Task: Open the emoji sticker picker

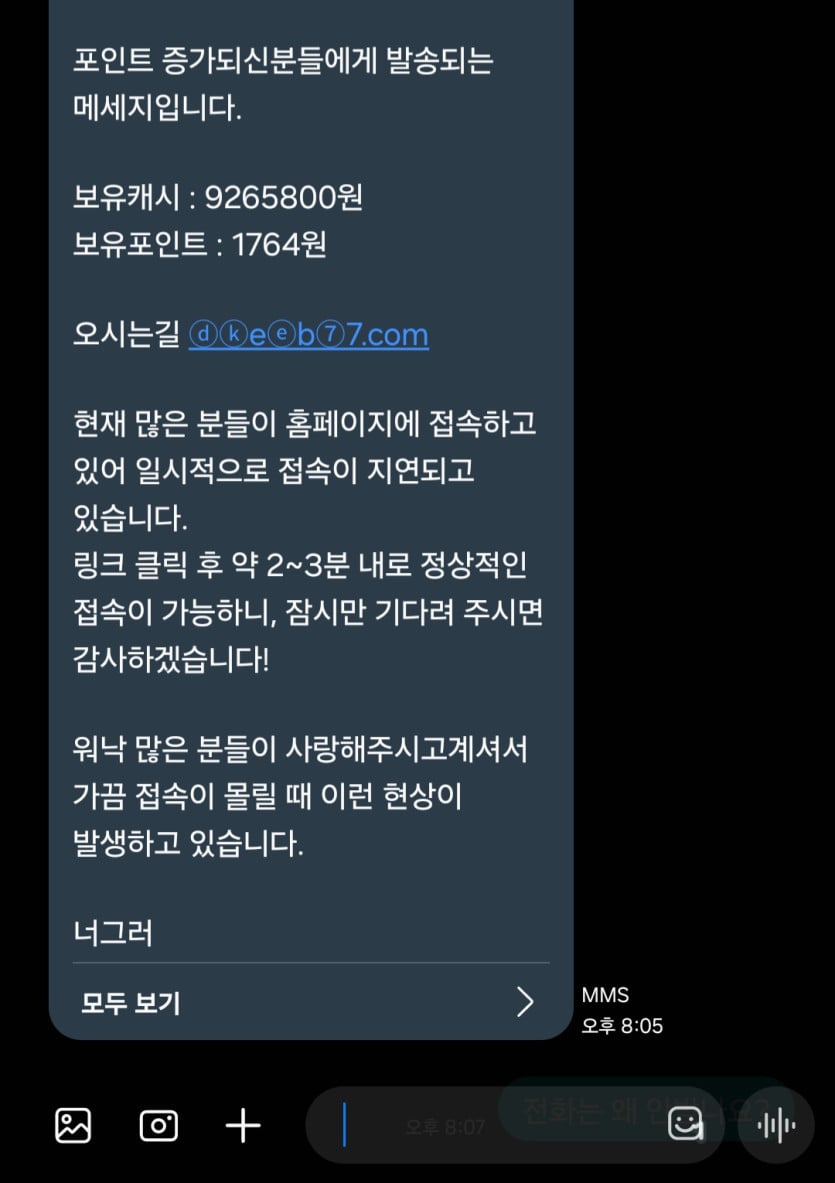Action: (x=685, y=1126)
